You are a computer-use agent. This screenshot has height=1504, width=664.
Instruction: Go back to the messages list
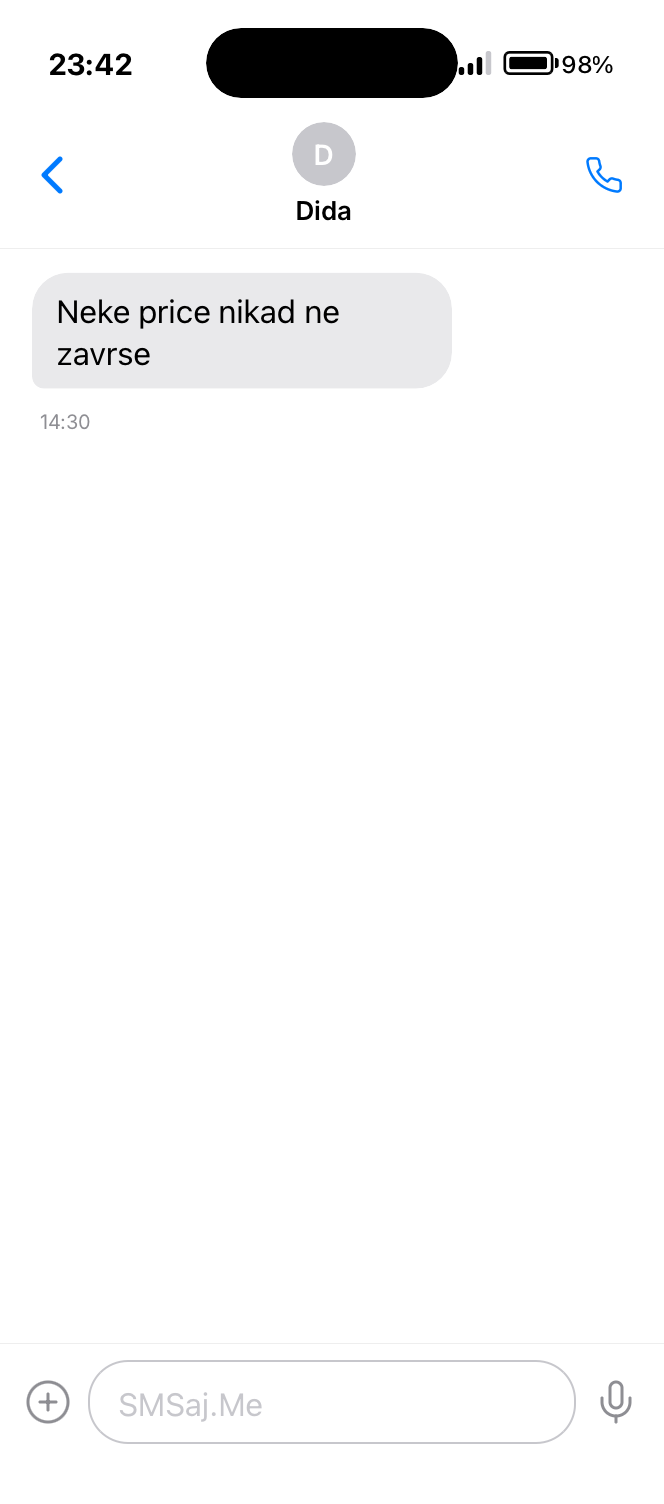coord(52,175)
